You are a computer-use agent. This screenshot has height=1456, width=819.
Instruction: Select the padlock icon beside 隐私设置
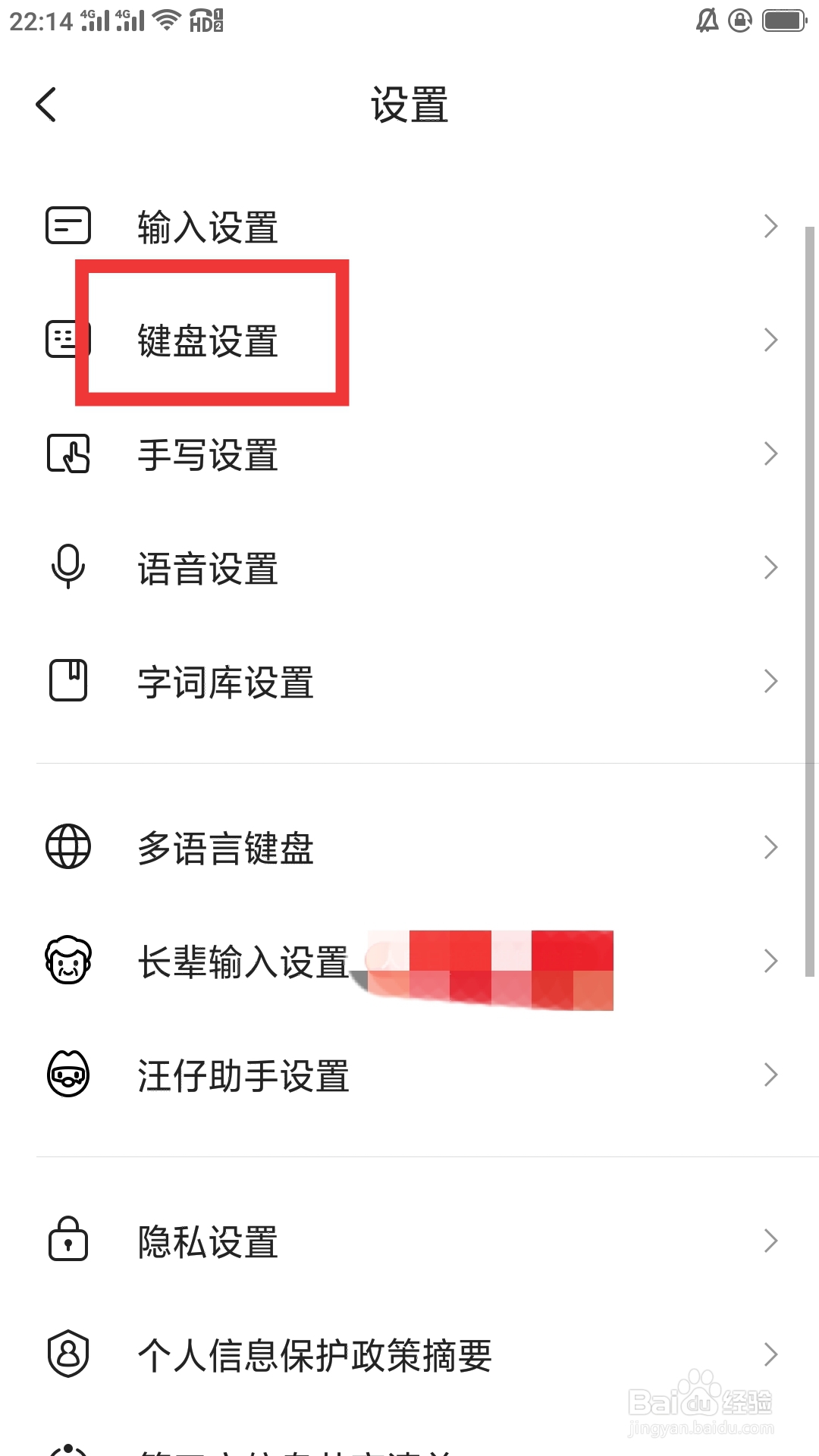coord(67,1240)
